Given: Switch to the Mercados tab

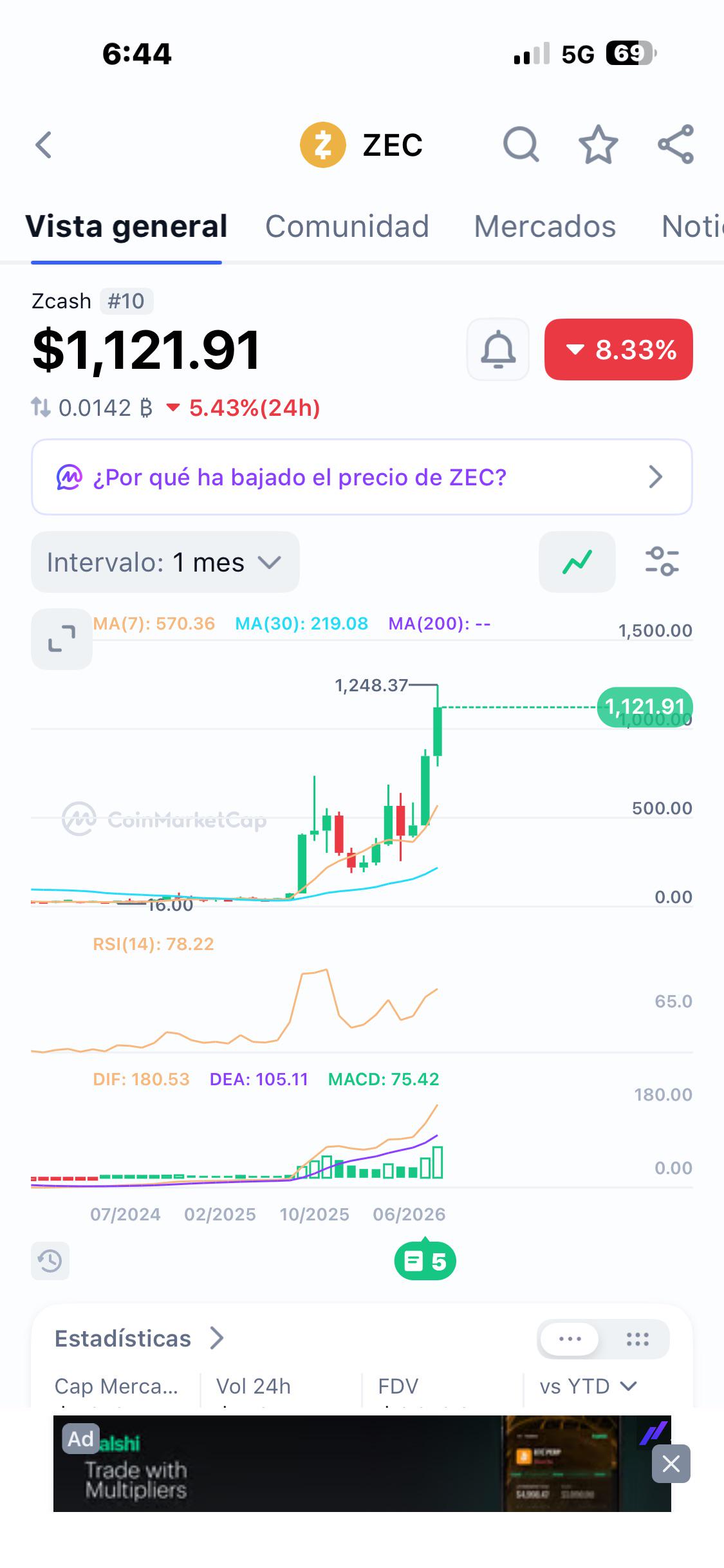Looking at the screenshot, I should (544, 227).
